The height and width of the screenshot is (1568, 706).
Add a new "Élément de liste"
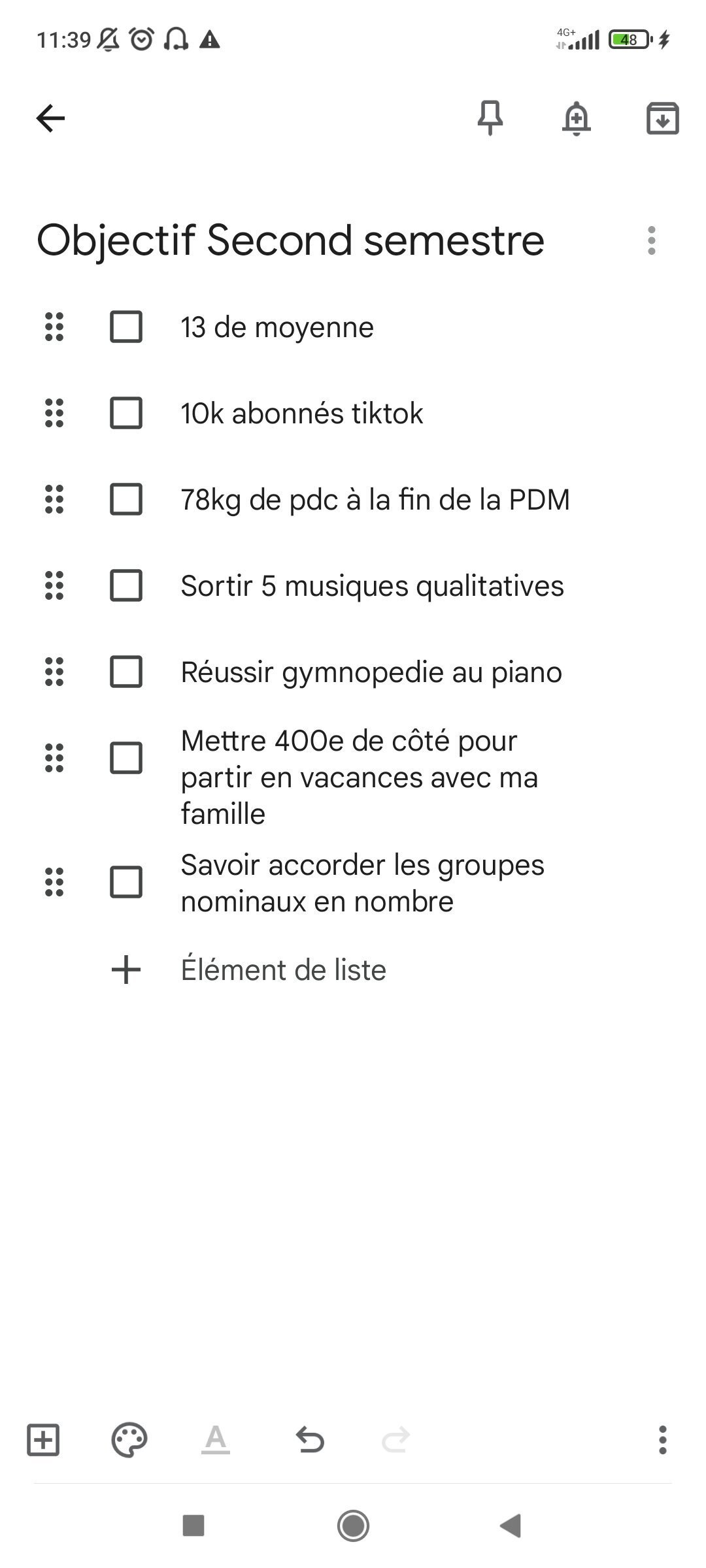[x=283, y=970]
